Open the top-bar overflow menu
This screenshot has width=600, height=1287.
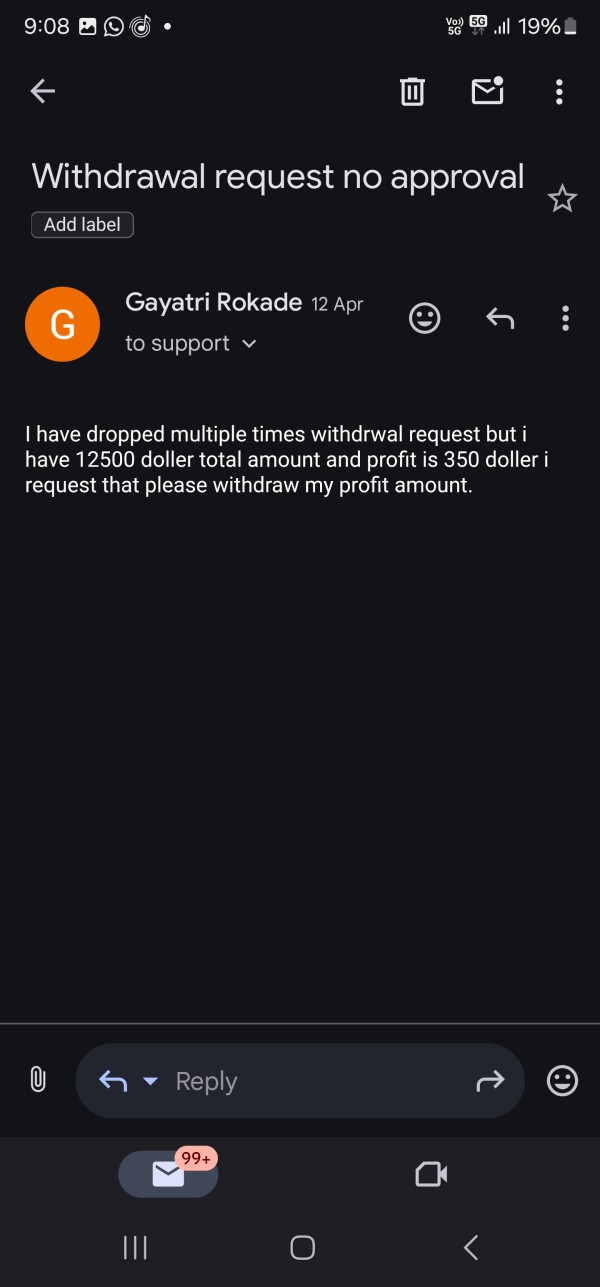(x=559, y=92)
